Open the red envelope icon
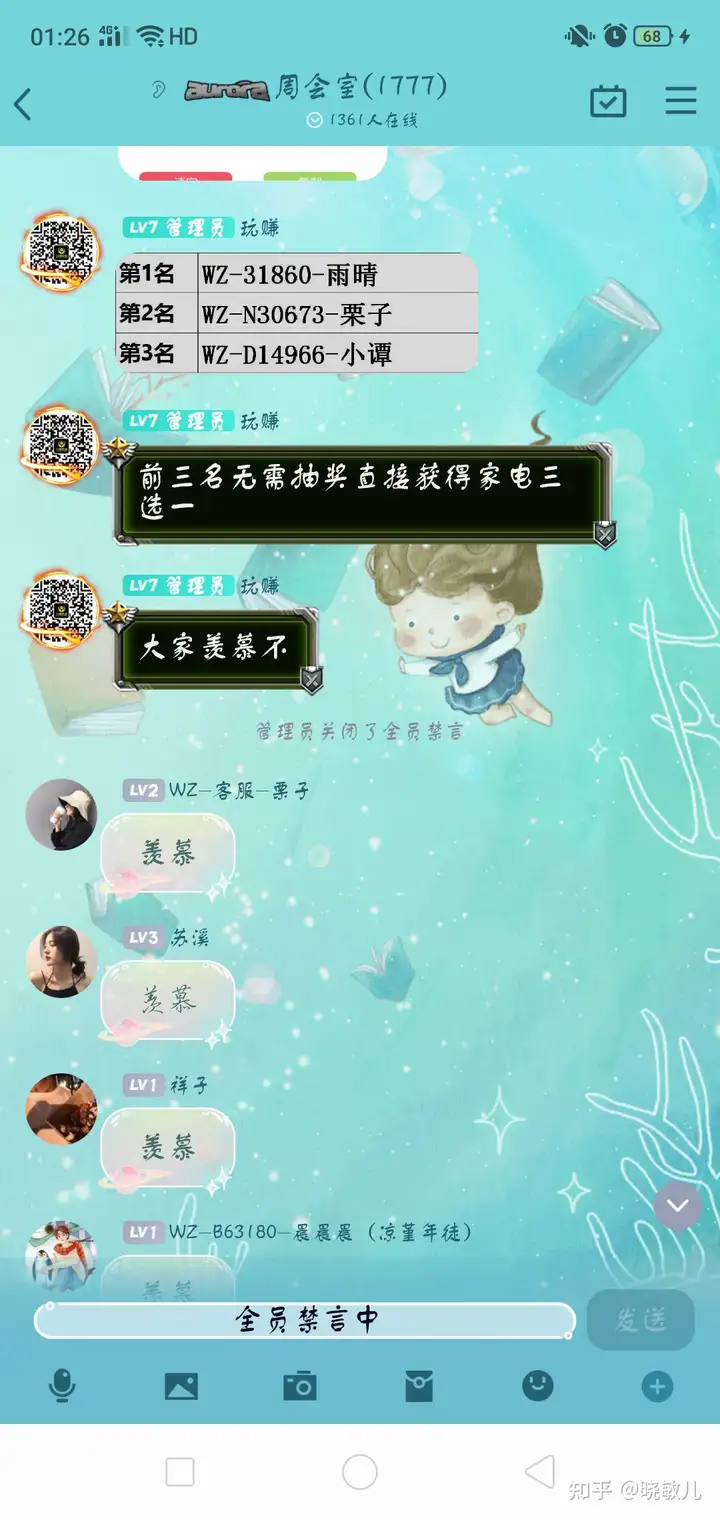720x1520 pixels. click(x=419, y=1386)
